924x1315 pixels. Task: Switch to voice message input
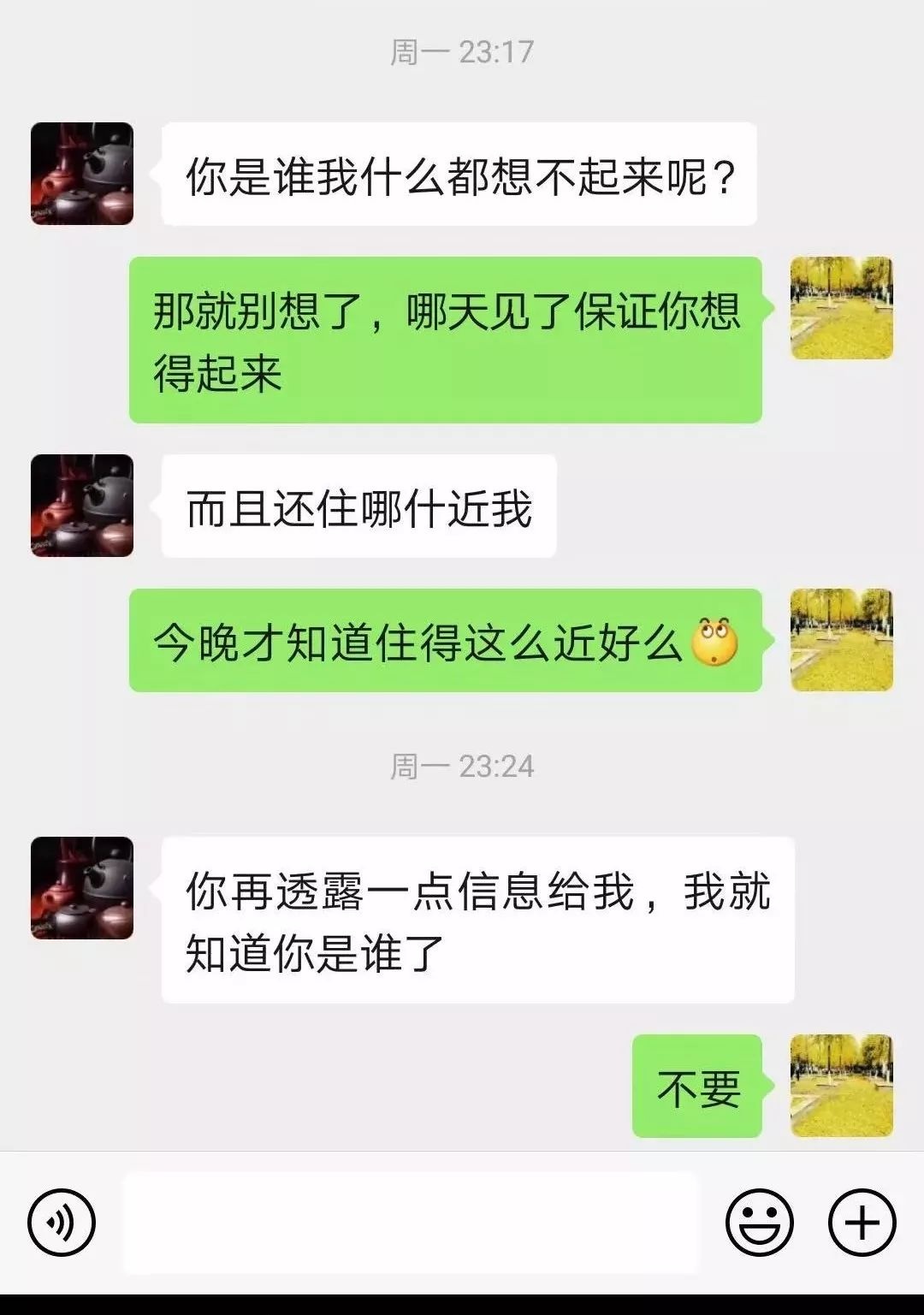point(62,1223)
